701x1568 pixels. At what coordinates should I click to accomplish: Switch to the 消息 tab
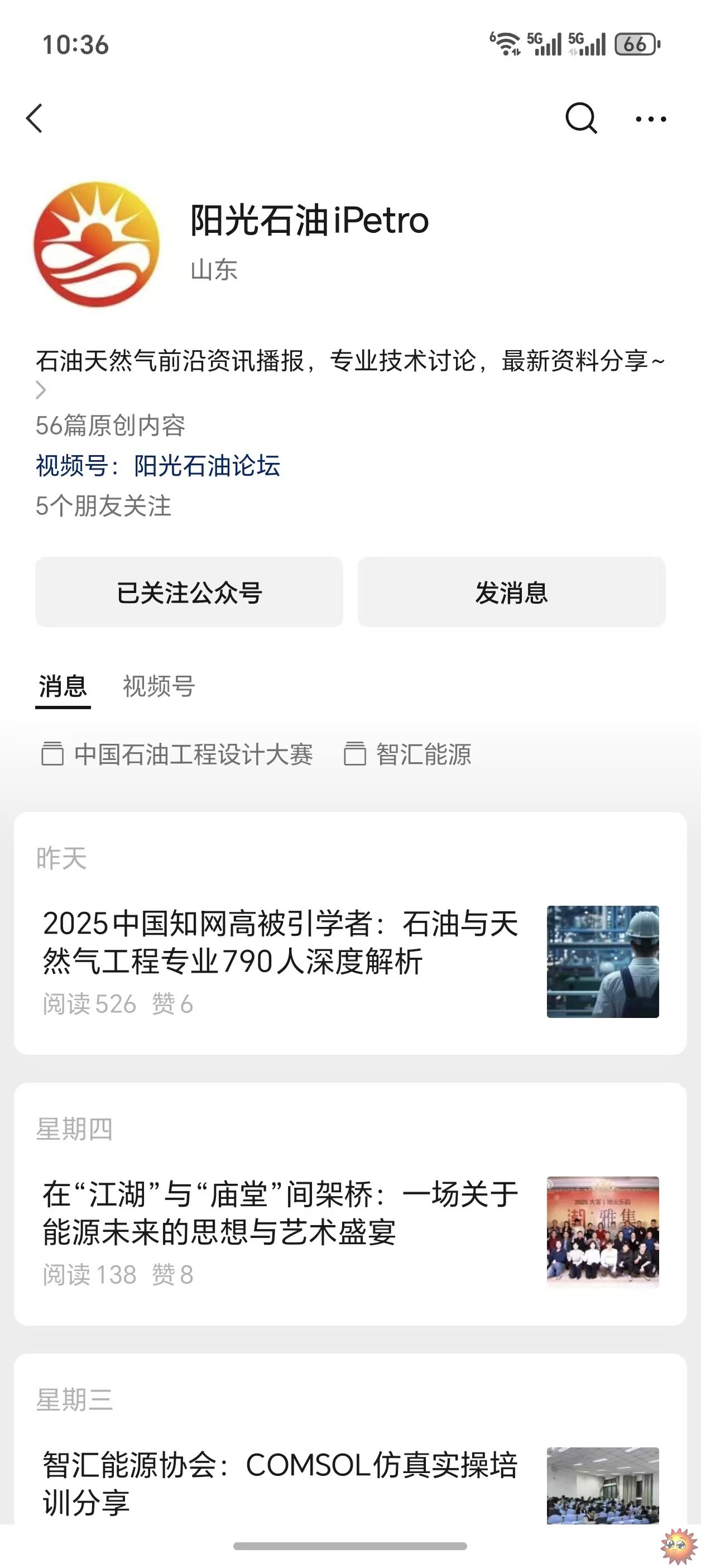coord(63,687)
